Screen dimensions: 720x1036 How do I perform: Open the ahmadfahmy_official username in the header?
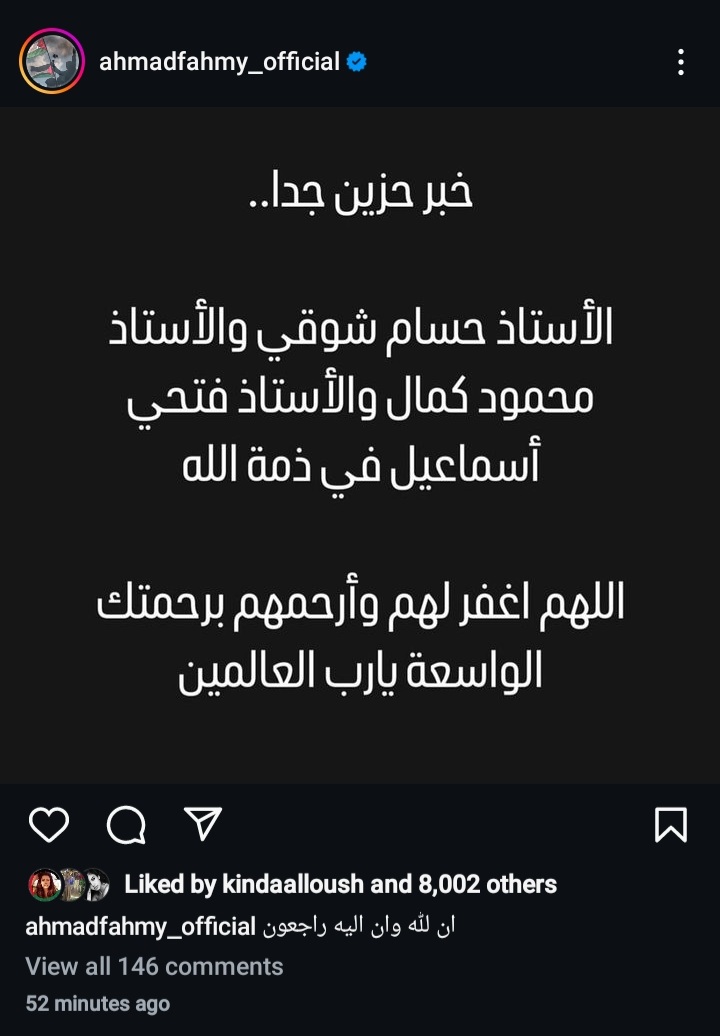click(219, 62)
